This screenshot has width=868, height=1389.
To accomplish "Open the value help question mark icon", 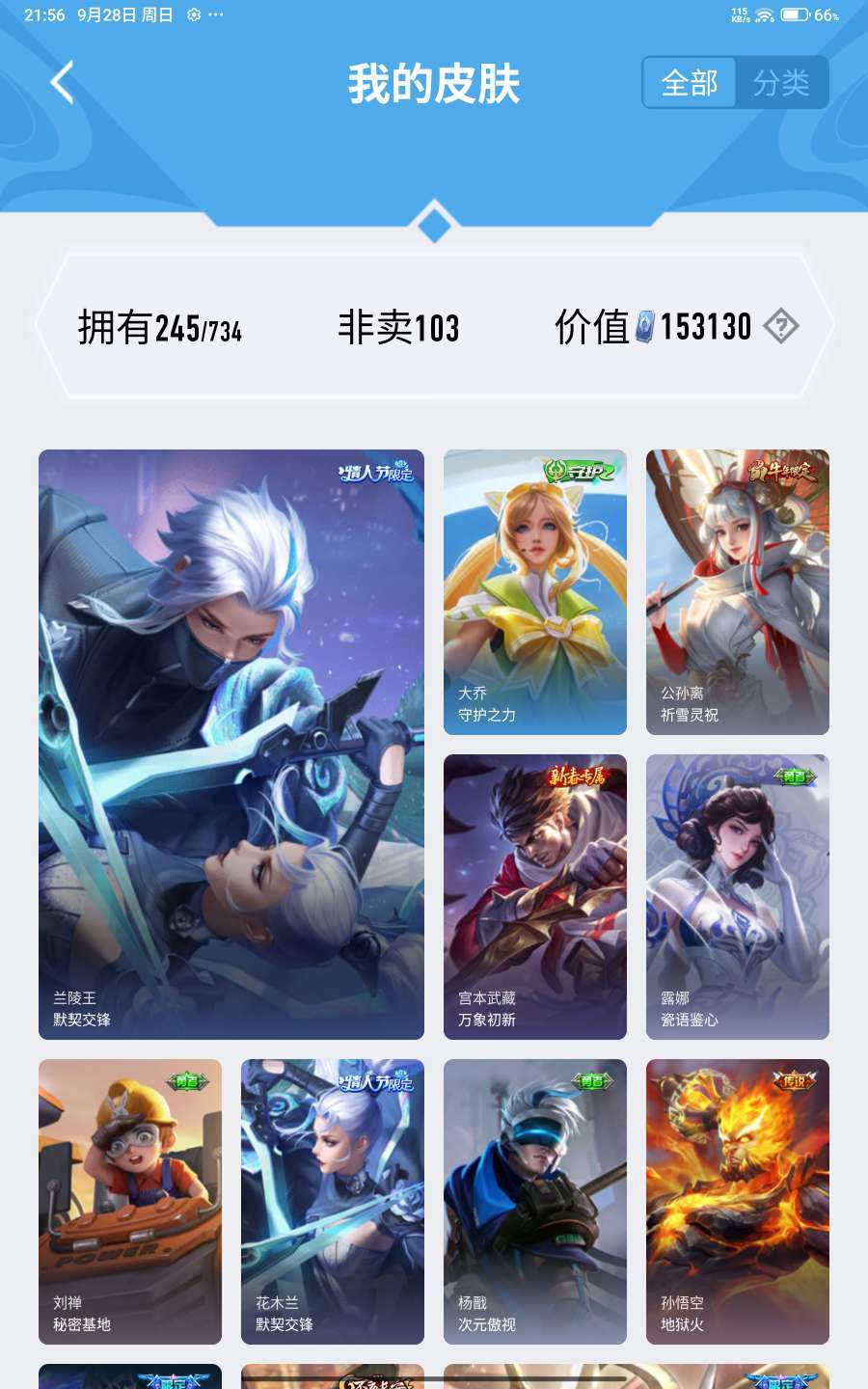I will click(780, 327).
